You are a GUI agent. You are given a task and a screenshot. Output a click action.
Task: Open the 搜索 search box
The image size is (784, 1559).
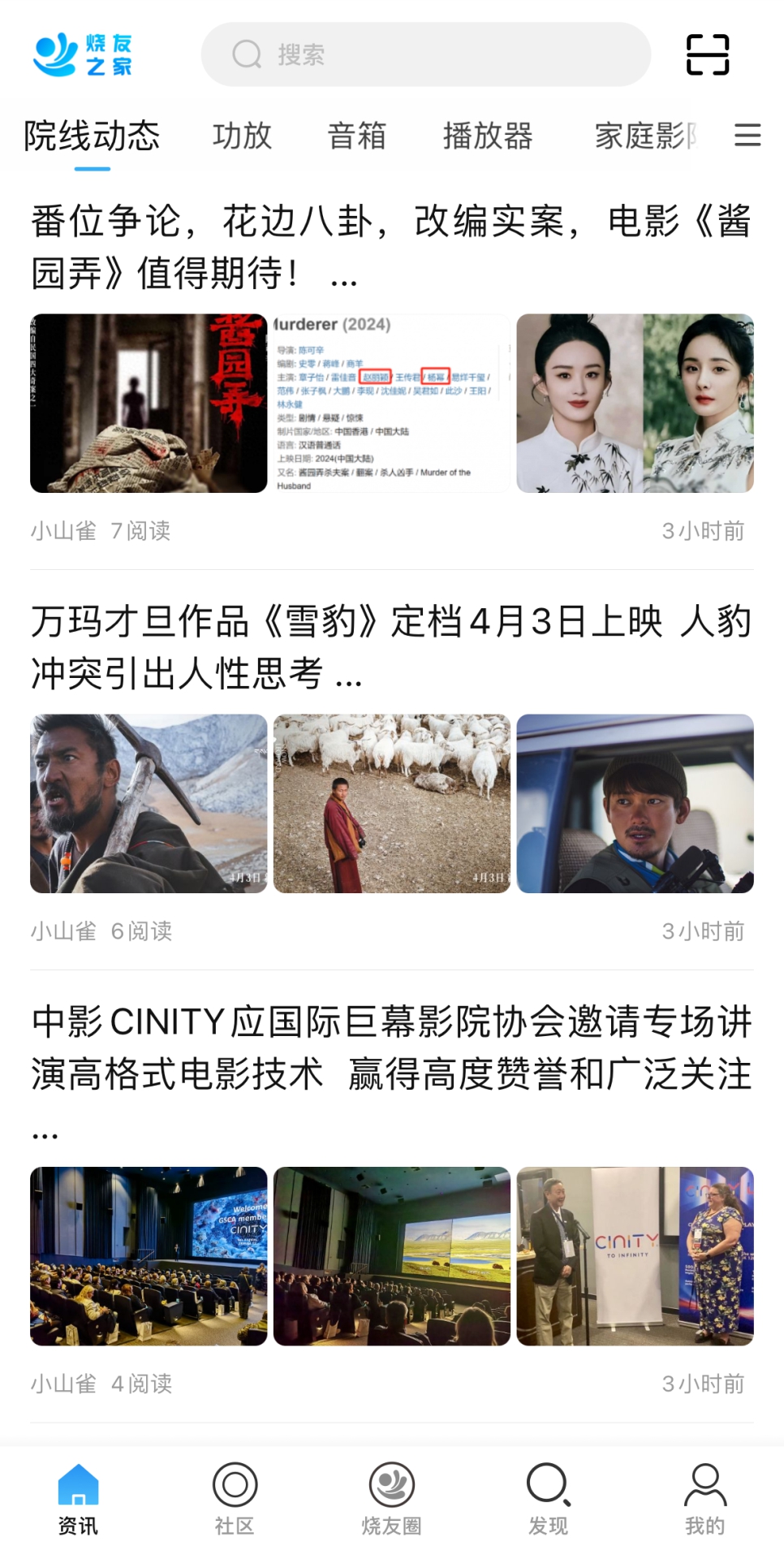425,54
